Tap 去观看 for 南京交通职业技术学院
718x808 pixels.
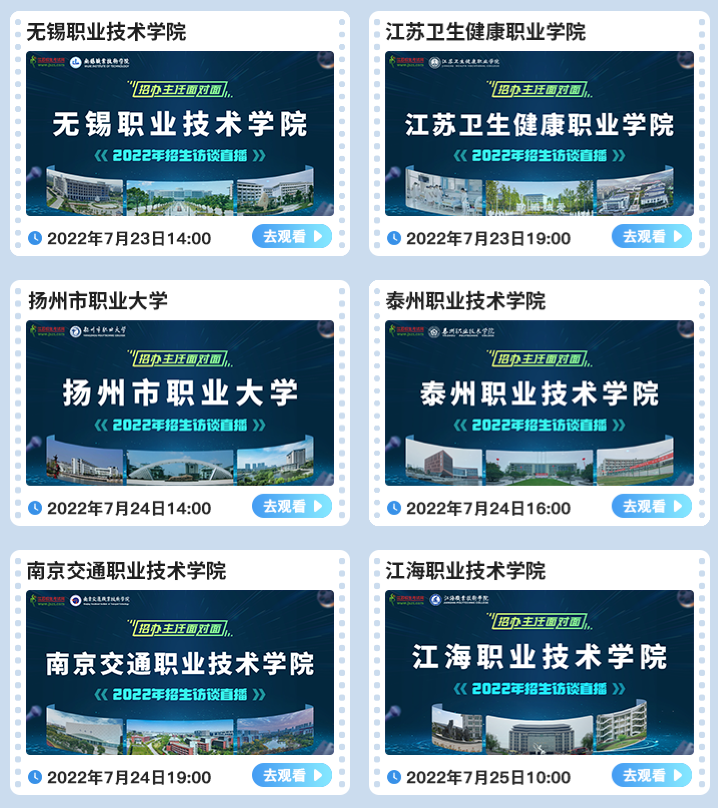[x=291, y=776]
